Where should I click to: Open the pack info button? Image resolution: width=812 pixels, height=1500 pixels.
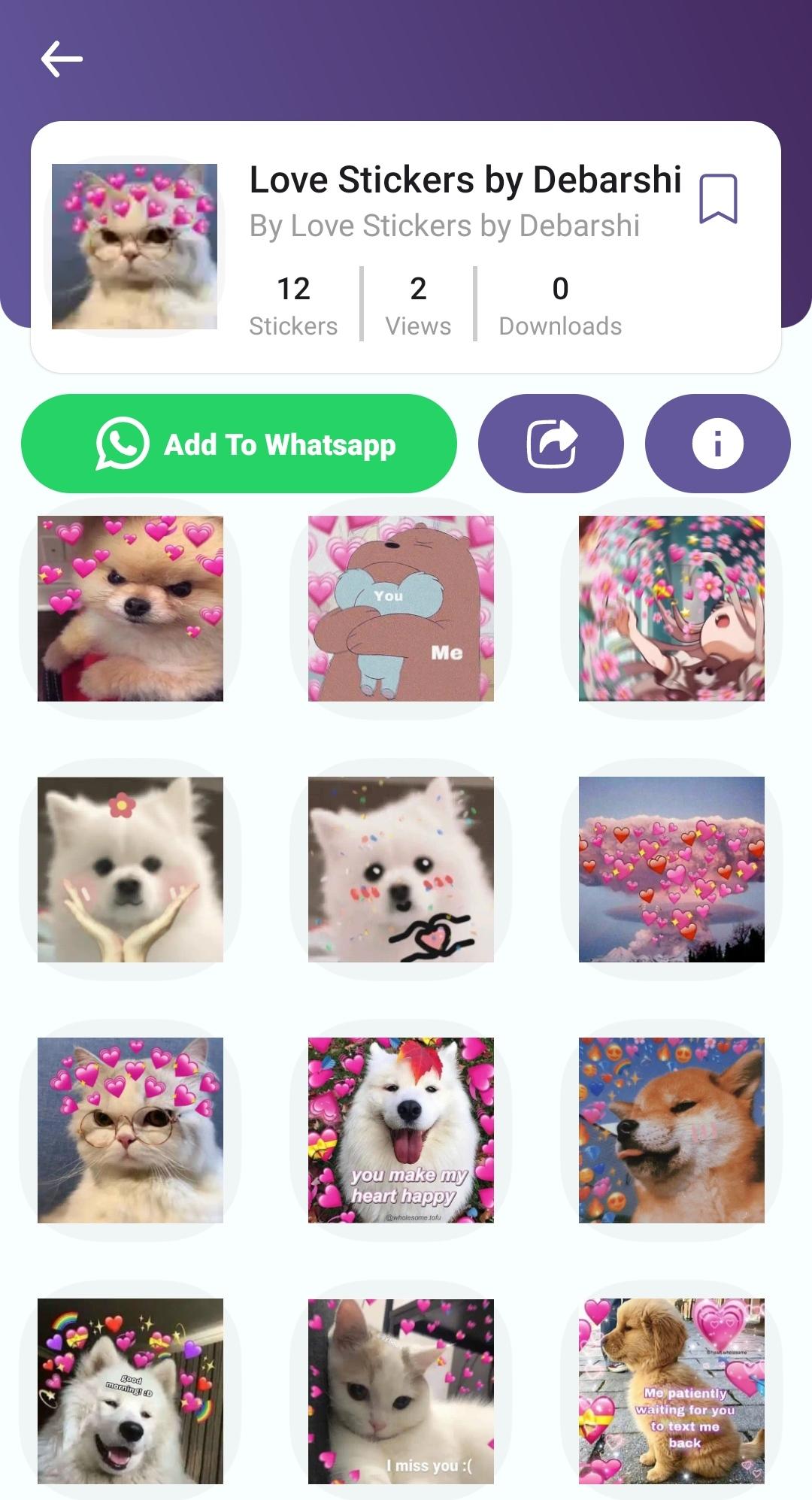(x=718, y=444)
